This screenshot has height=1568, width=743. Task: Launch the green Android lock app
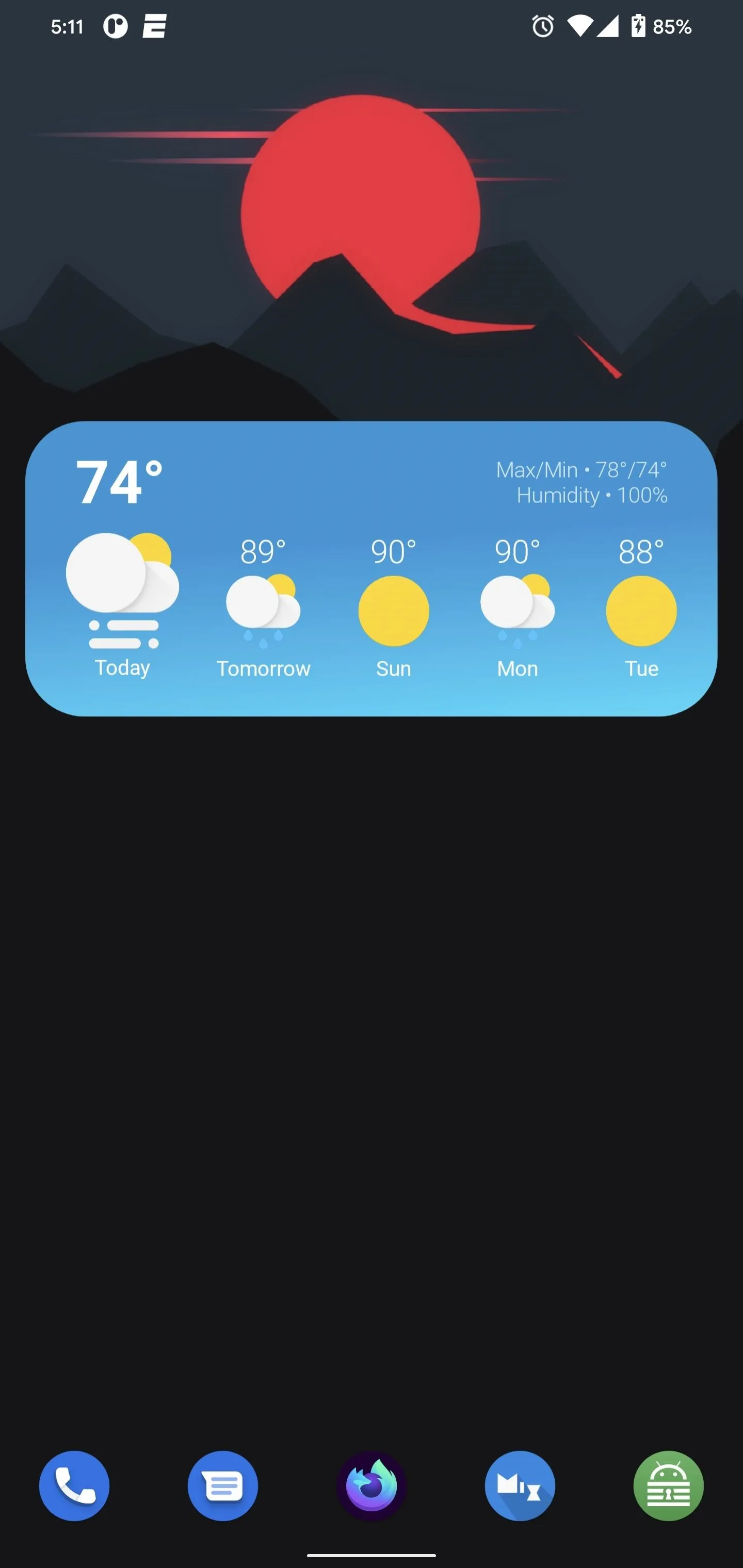pos(669,1485)
